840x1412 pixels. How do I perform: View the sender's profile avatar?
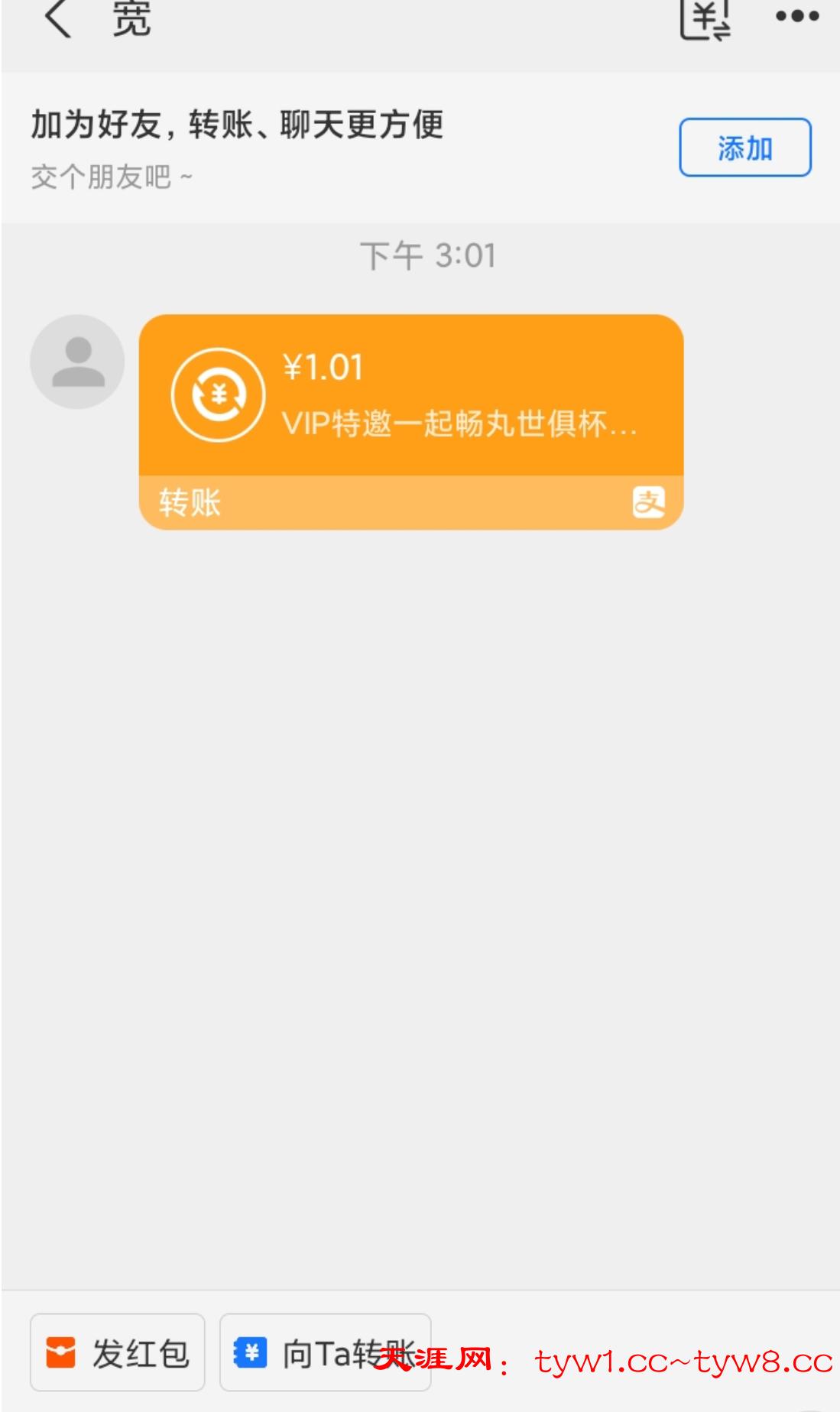[77, 362]
